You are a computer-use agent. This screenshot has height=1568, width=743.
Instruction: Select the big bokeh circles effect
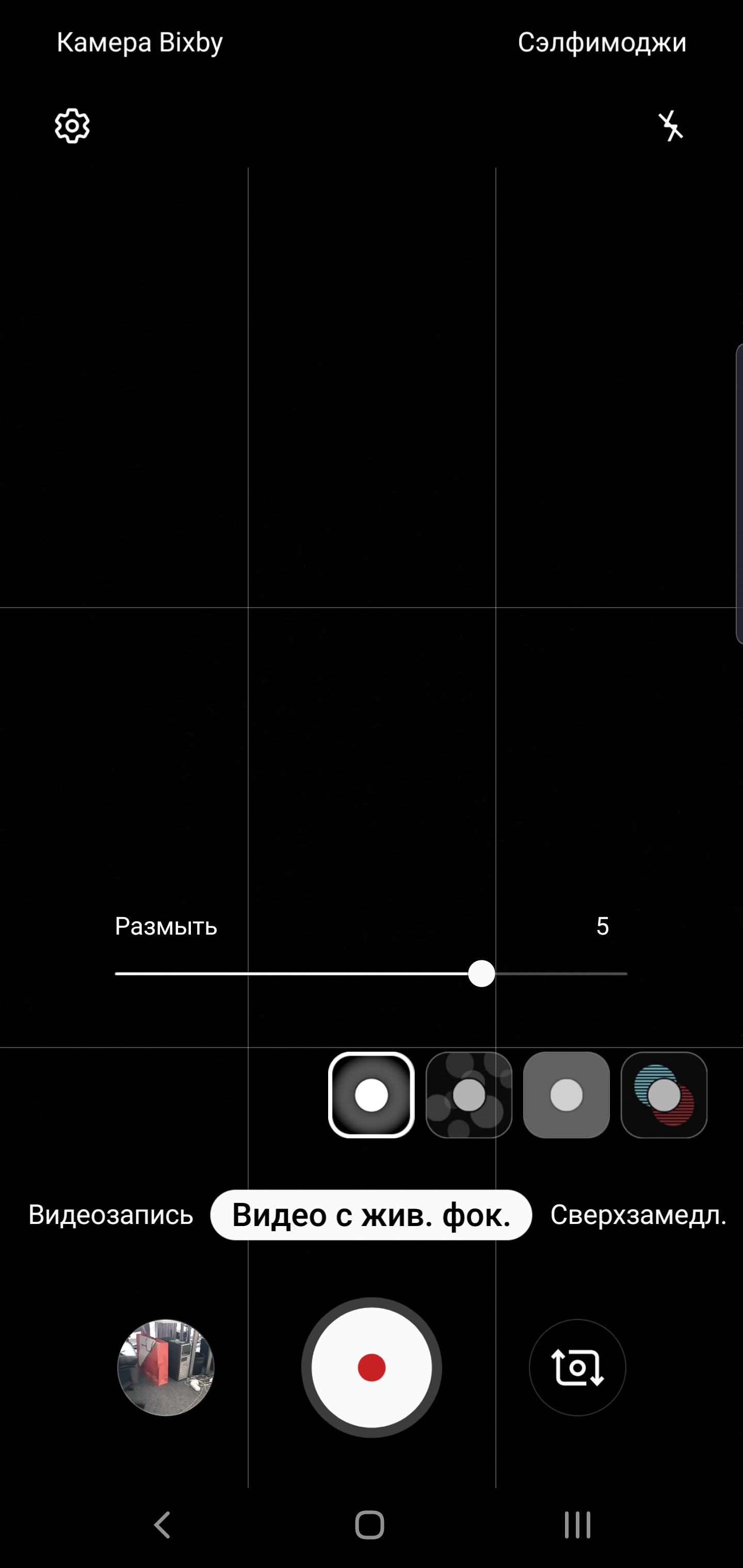469,1095
